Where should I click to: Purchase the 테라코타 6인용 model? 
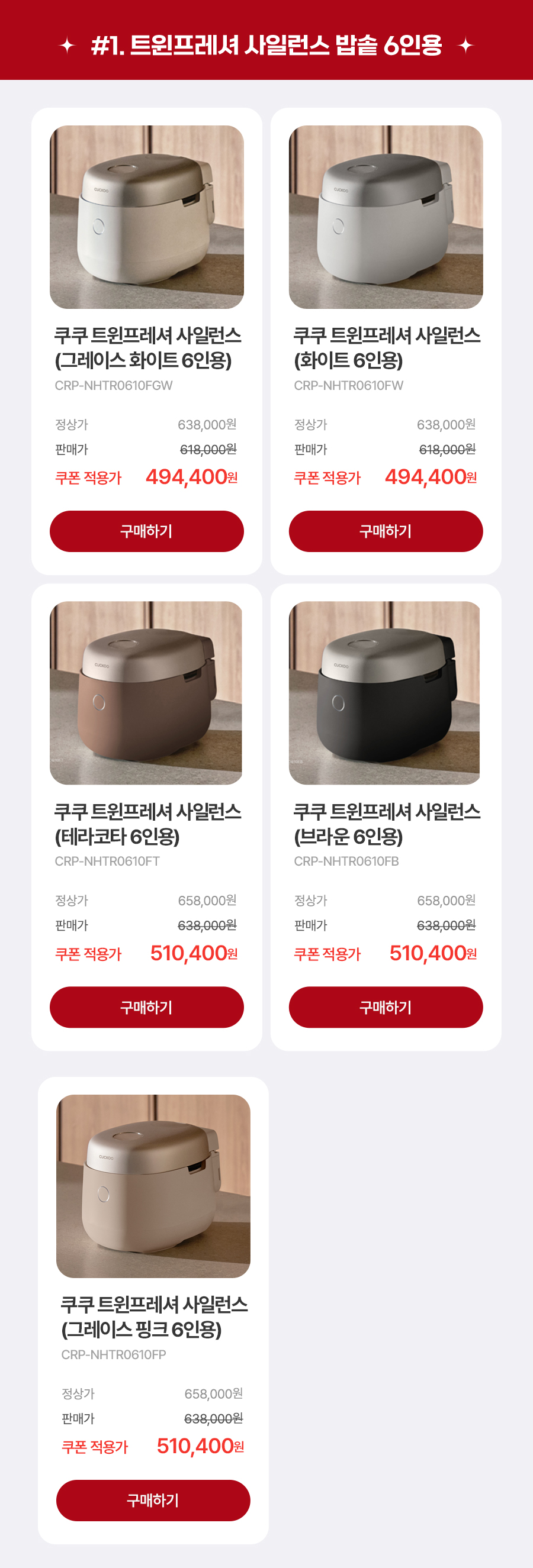click(x=146, y=1007)
